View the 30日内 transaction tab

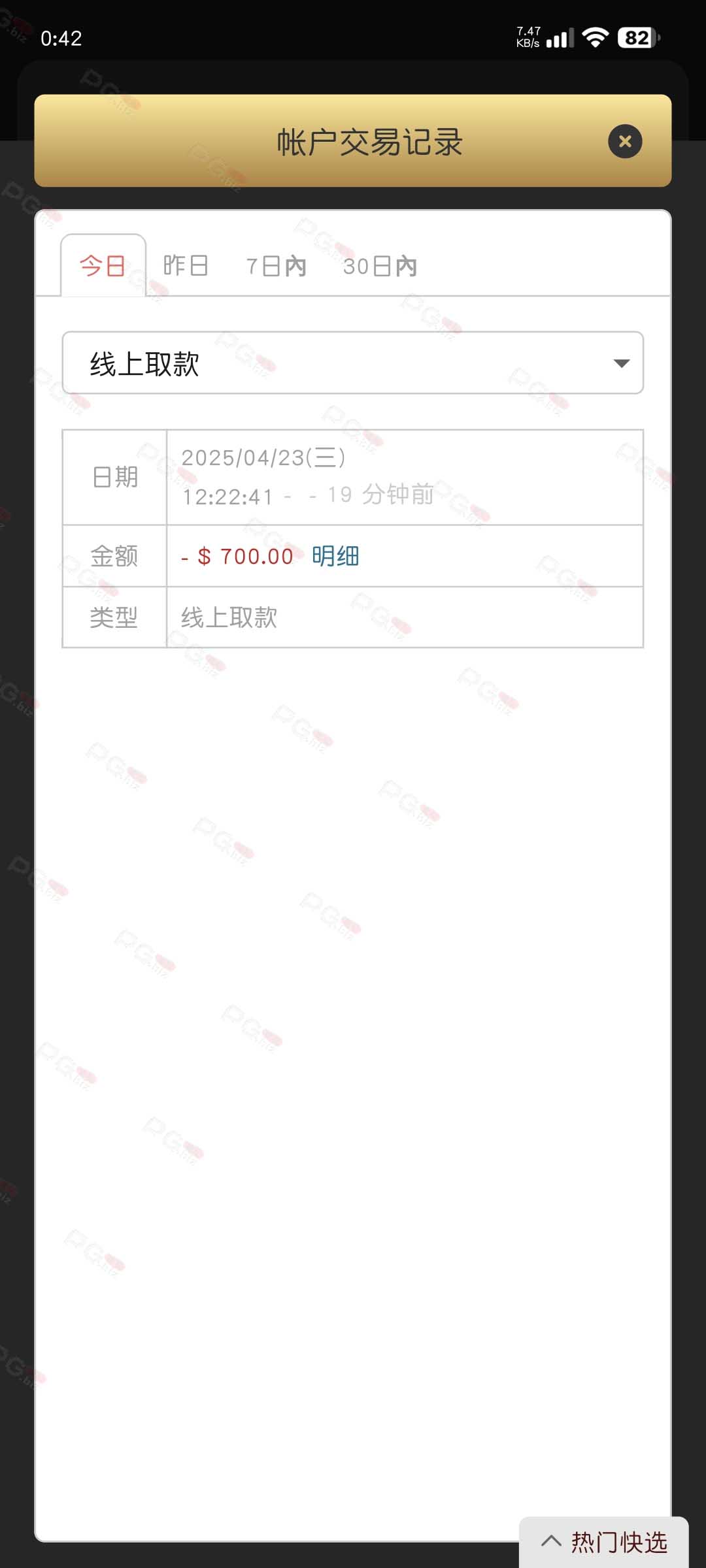380,267
